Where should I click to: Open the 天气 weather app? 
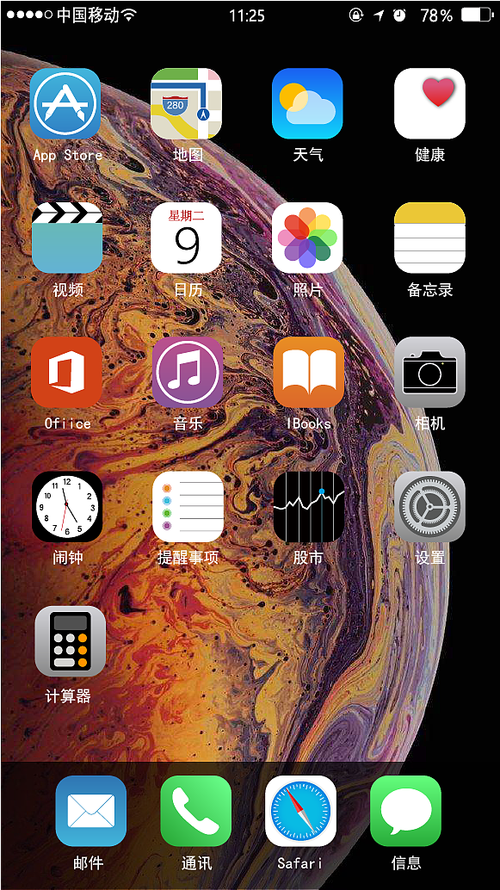(308, 104)
